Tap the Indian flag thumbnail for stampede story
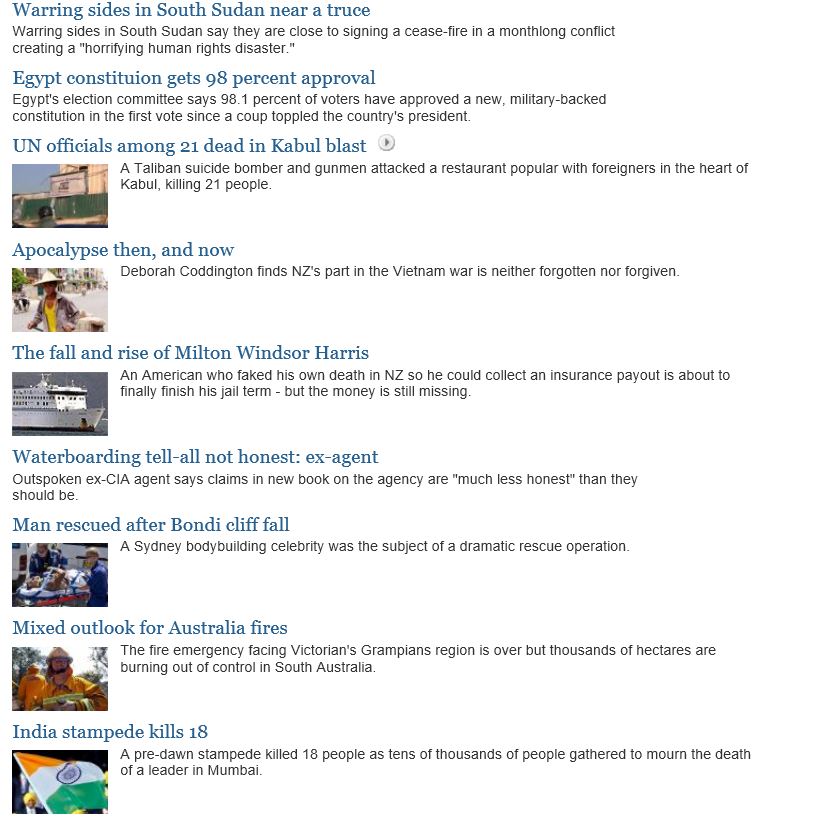 pyautogui.click(x=60, y=782)
